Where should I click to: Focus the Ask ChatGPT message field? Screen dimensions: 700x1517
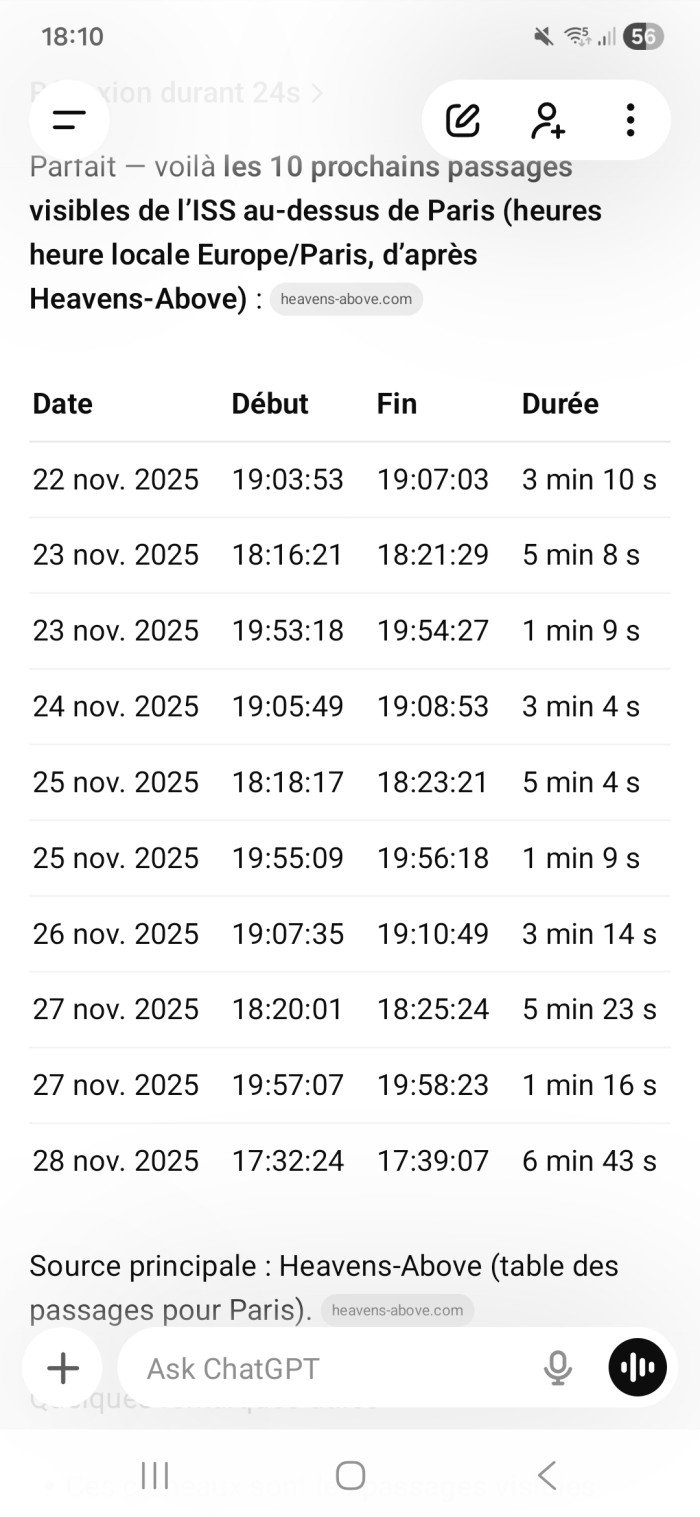(x=330, y=1368)
